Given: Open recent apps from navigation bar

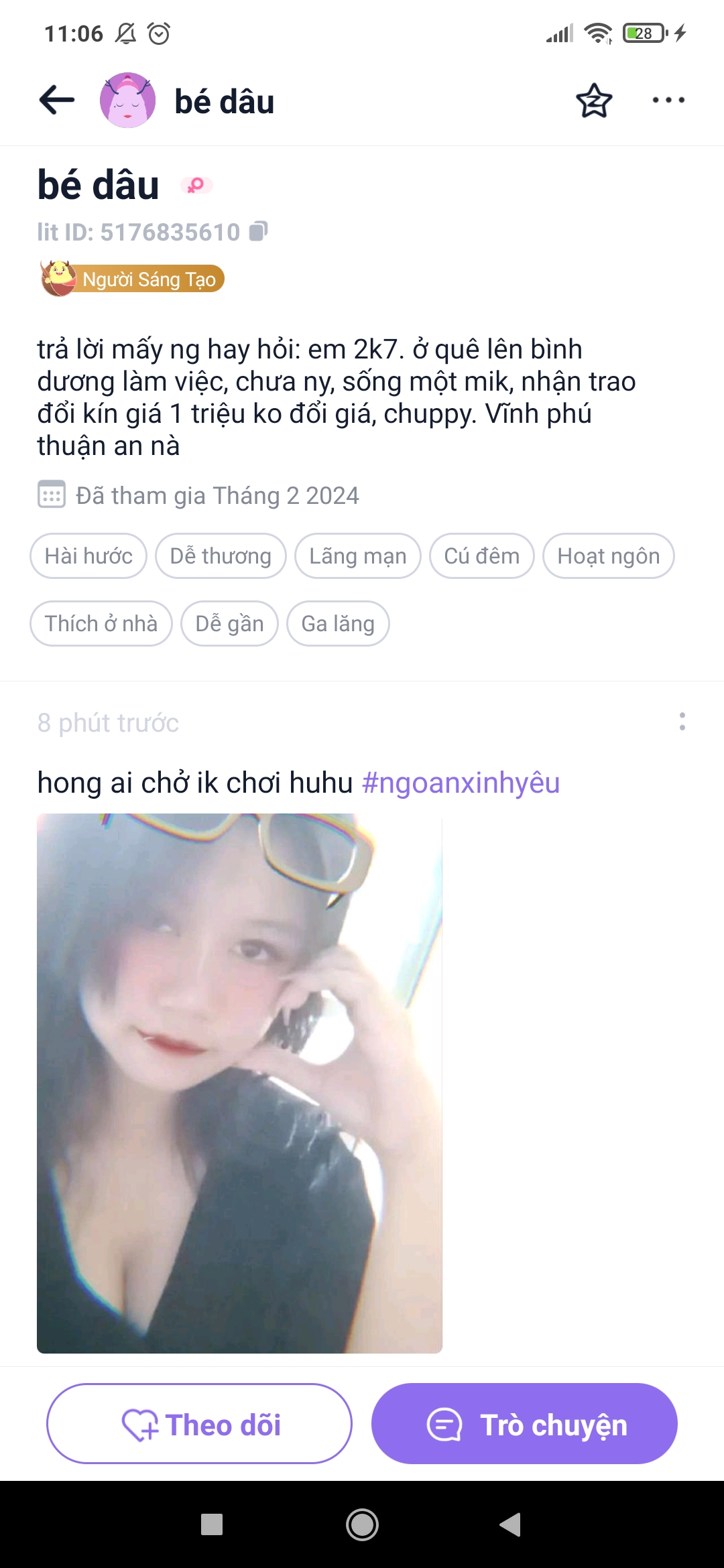Looking at the screenshot, I should click(212, 1524).
